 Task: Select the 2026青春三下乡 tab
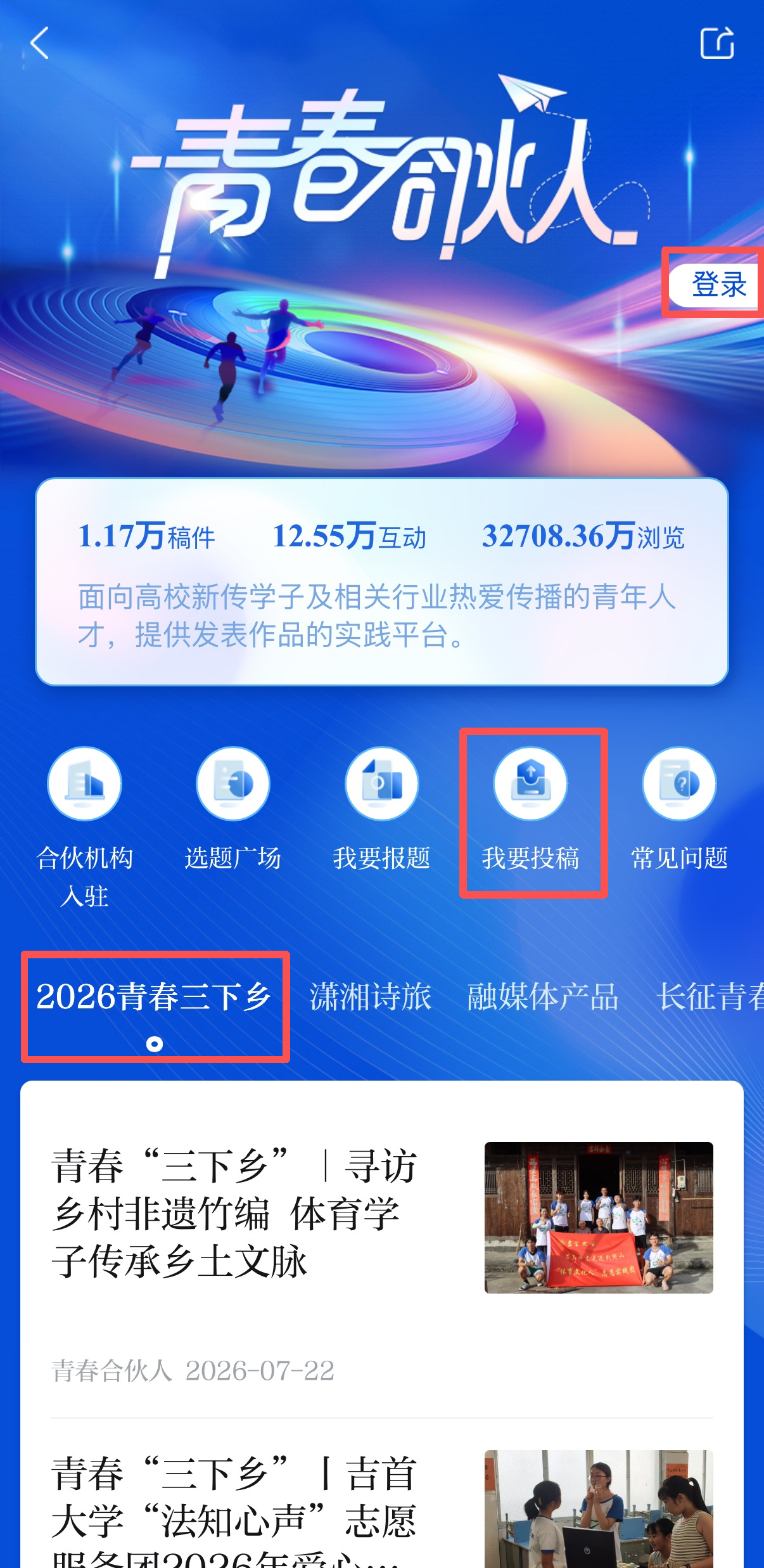(x=154, y=997)
